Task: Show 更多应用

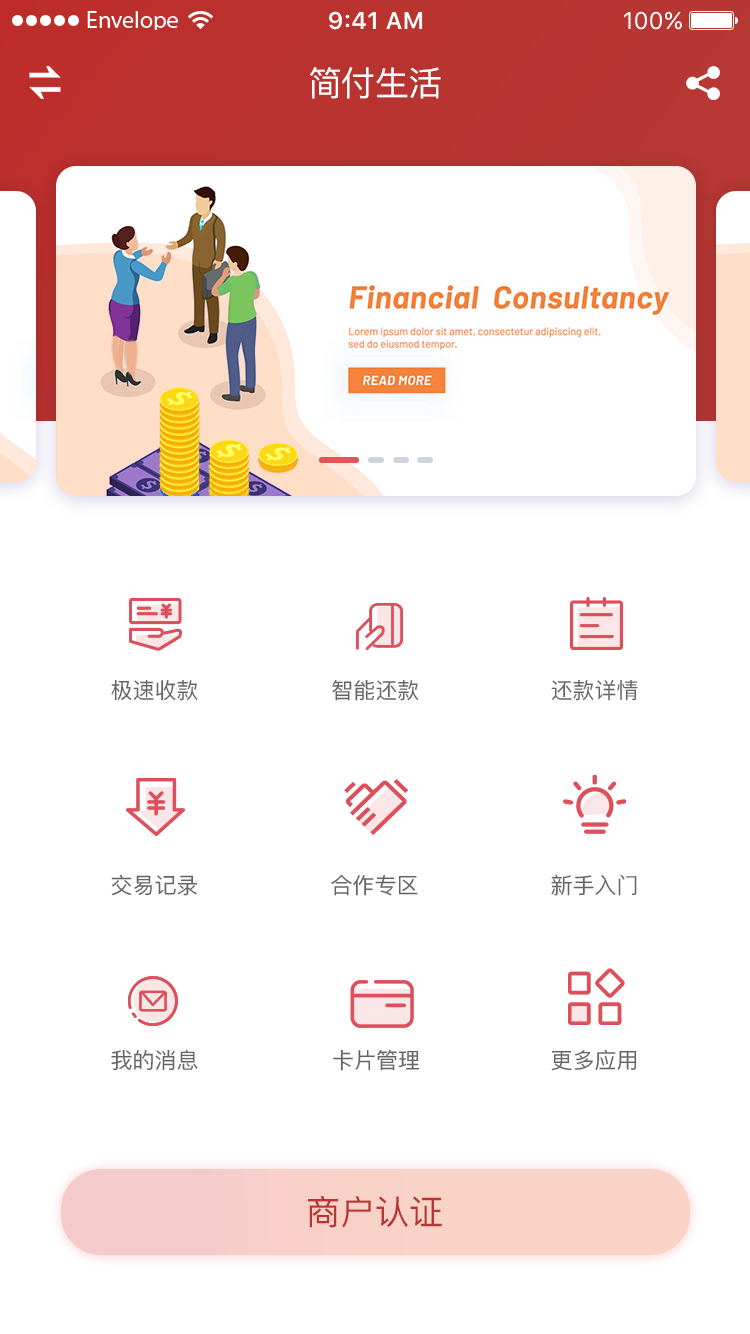Action: [x=595, y=1022]
